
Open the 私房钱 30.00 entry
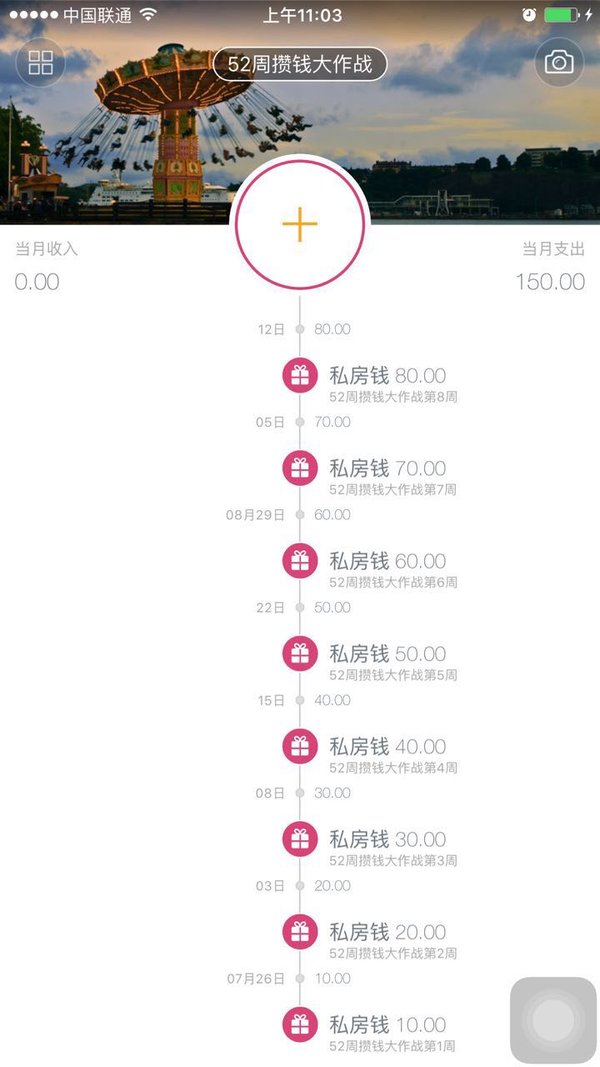370,847
